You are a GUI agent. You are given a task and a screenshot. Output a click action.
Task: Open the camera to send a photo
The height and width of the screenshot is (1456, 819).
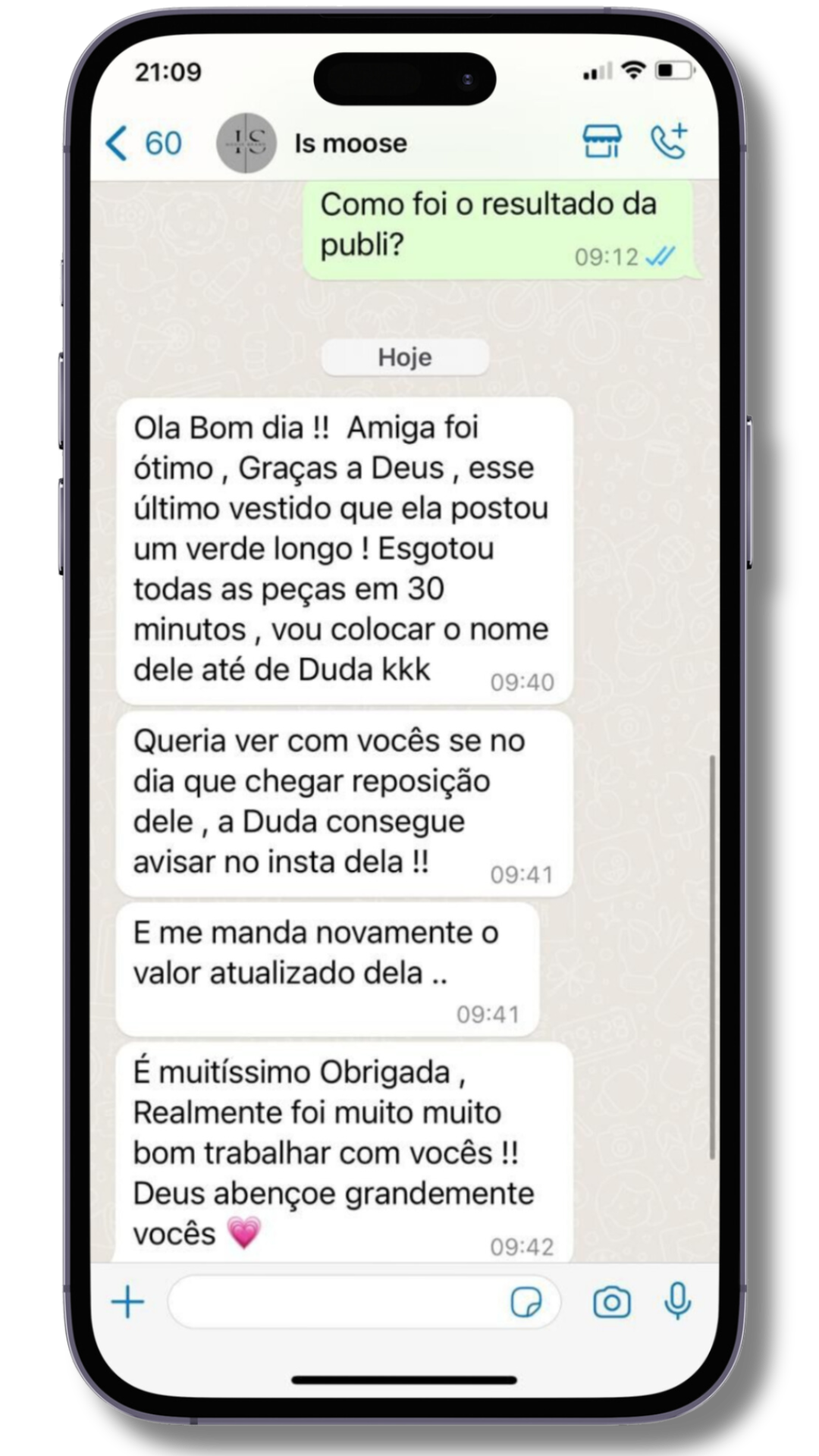pyautogui.click(x=611, y=1303)
